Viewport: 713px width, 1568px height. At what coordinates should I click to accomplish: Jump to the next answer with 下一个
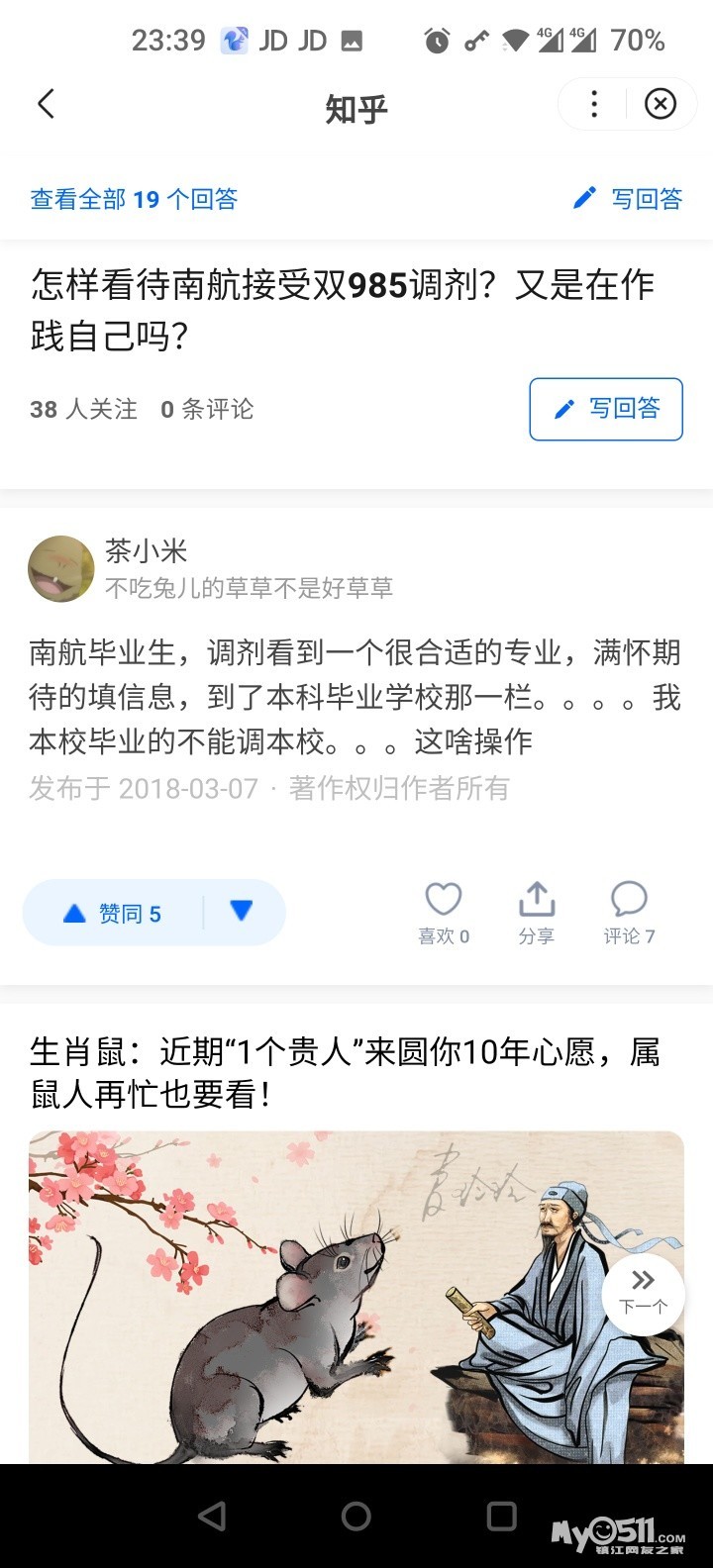(643, 1292)
